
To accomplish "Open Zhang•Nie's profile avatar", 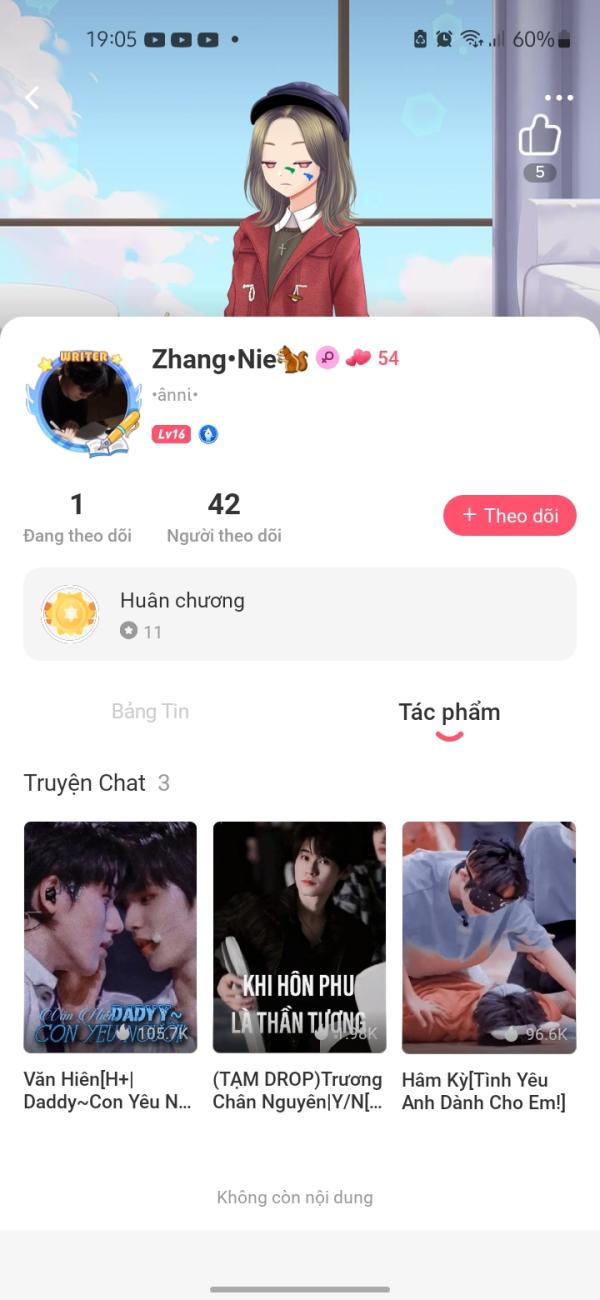I will click(x=83, y=403).
